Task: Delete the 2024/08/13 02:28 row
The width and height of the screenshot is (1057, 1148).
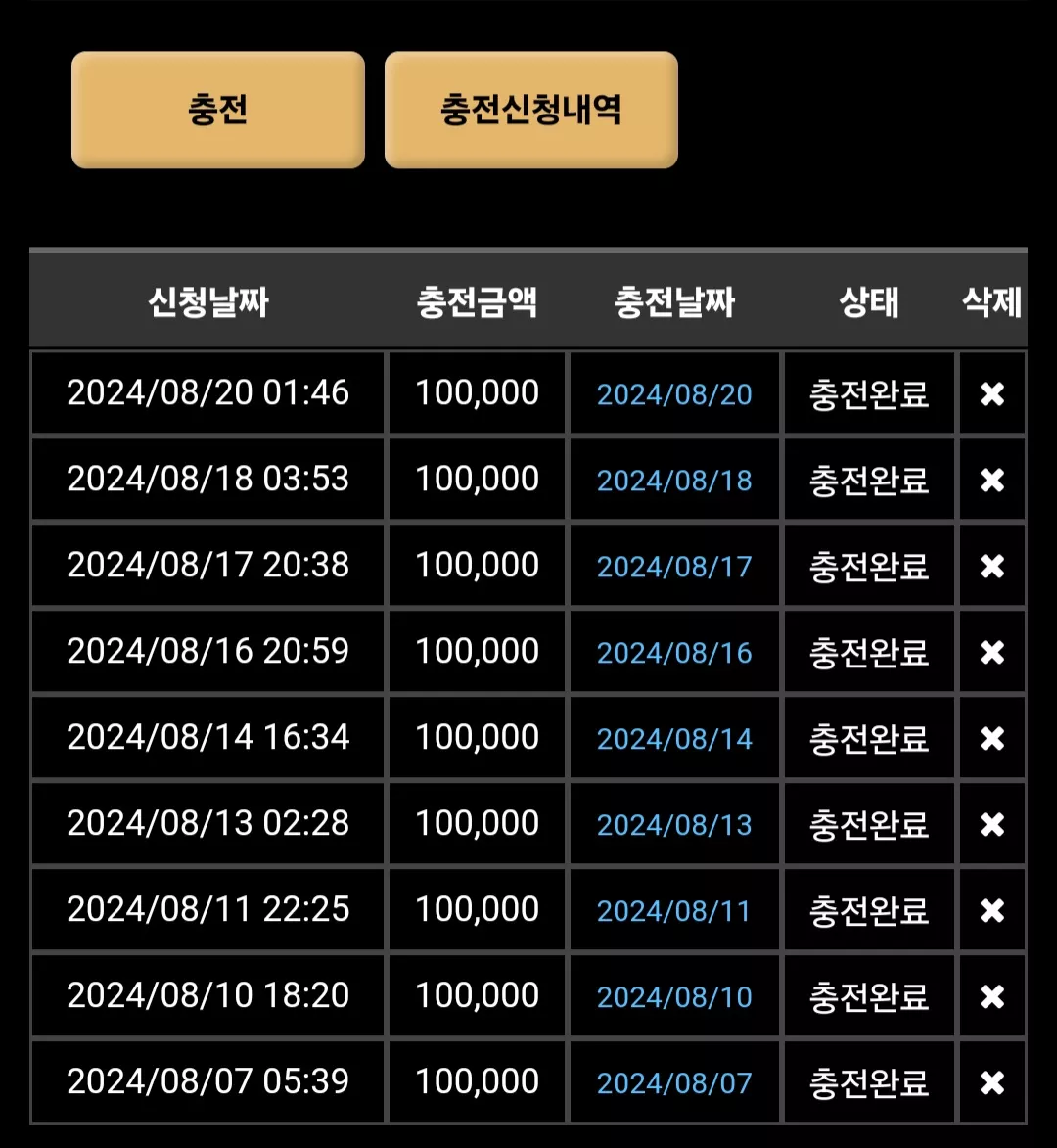Action: pyautogui.click(x=991, y=824)
